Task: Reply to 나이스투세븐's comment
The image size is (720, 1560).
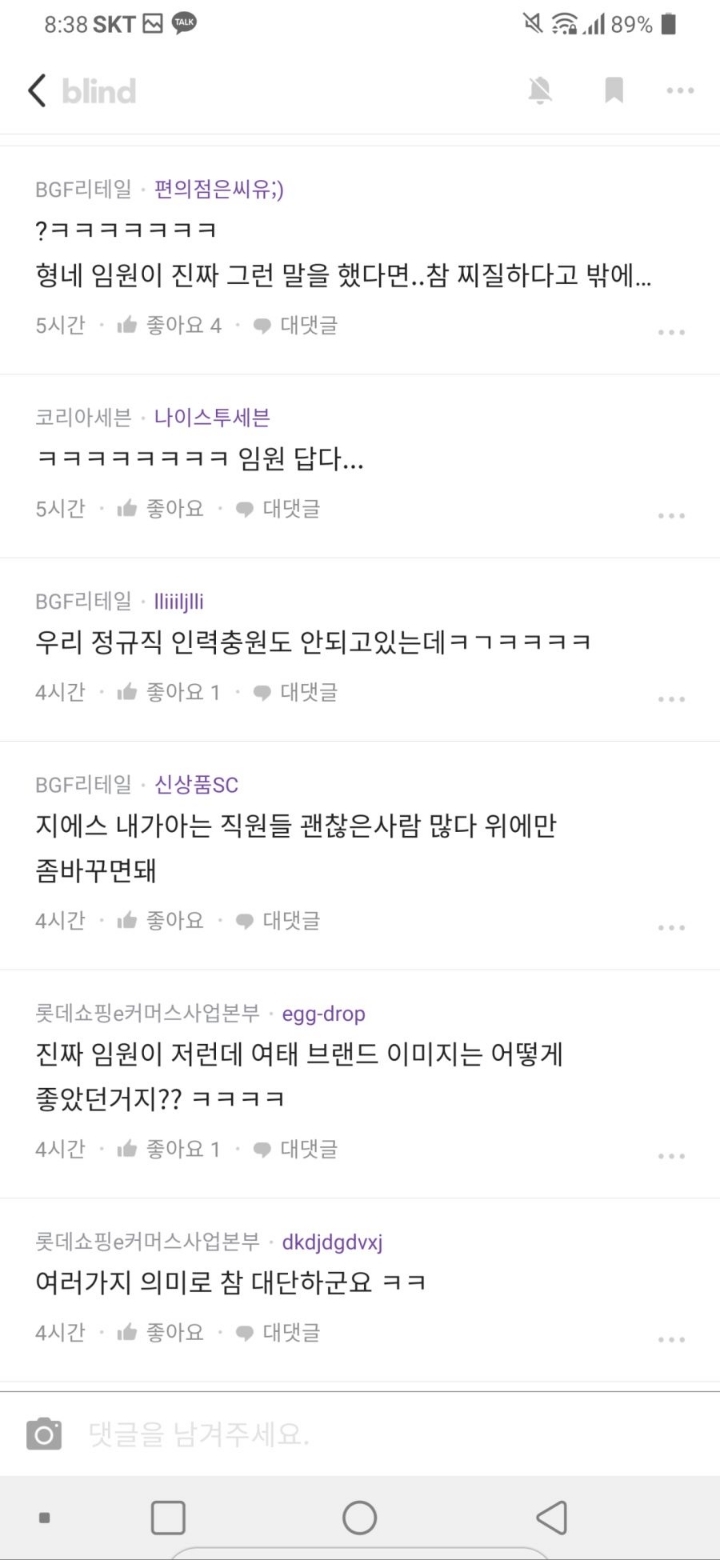Action: coord(278,508)
